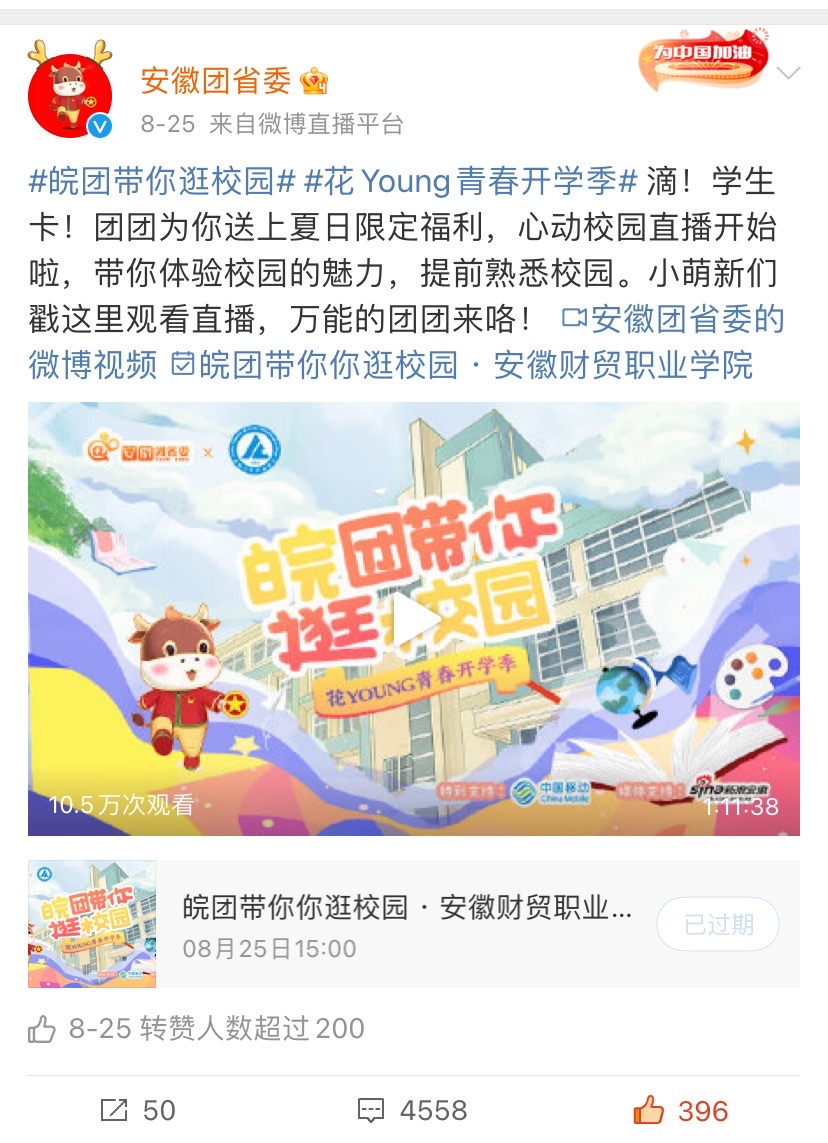
Task: Open the 4558 comments
Action: click(x=413, y=1110)
